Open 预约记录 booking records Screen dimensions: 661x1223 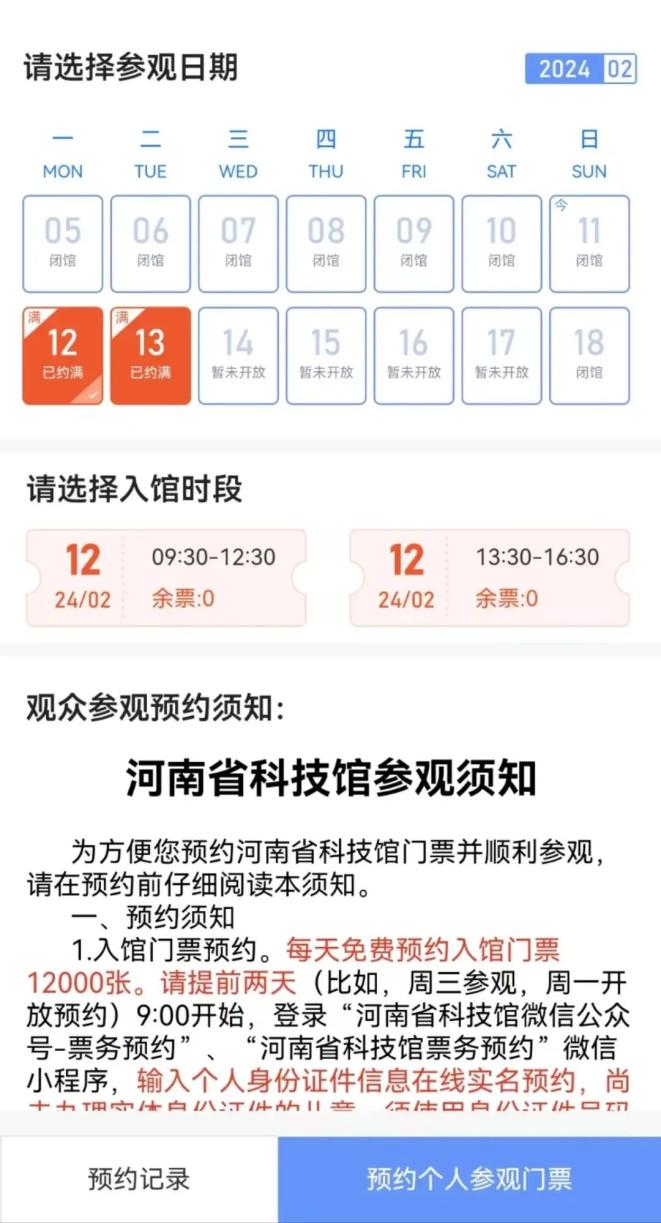(x=139, y=1178)
